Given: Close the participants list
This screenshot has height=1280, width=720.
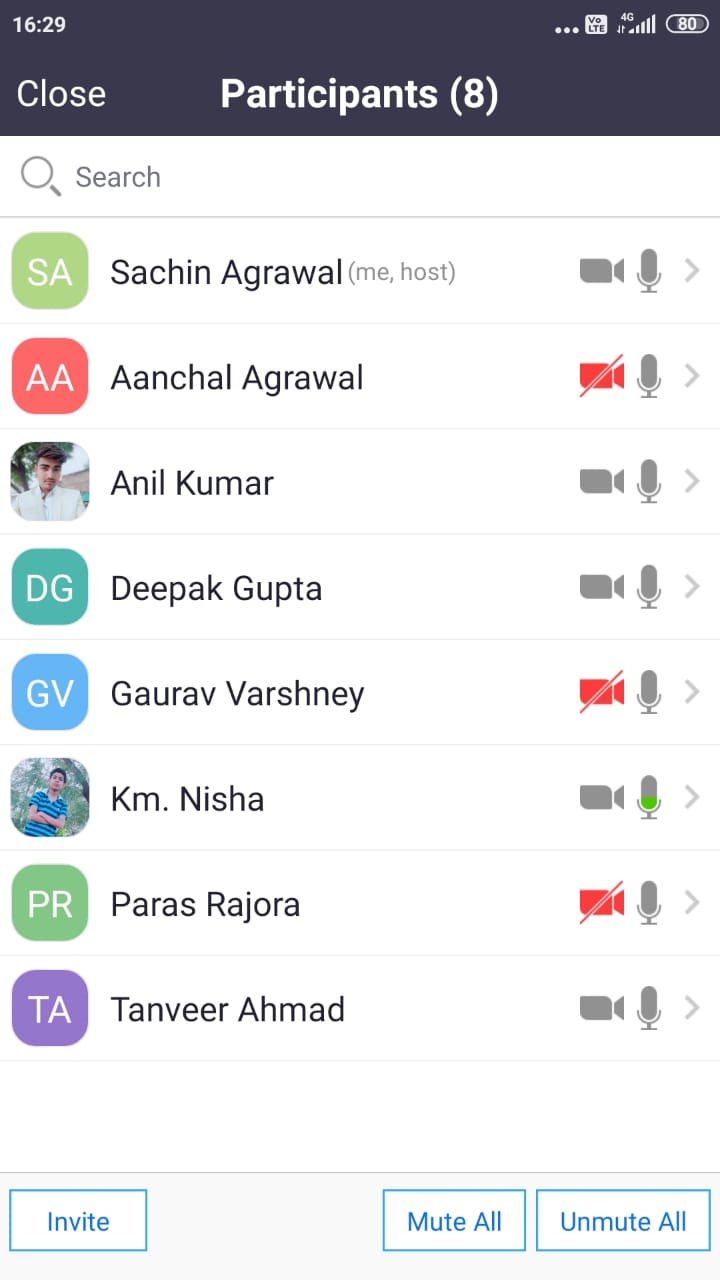Looking at the screenshot, I should click(61, 94).
